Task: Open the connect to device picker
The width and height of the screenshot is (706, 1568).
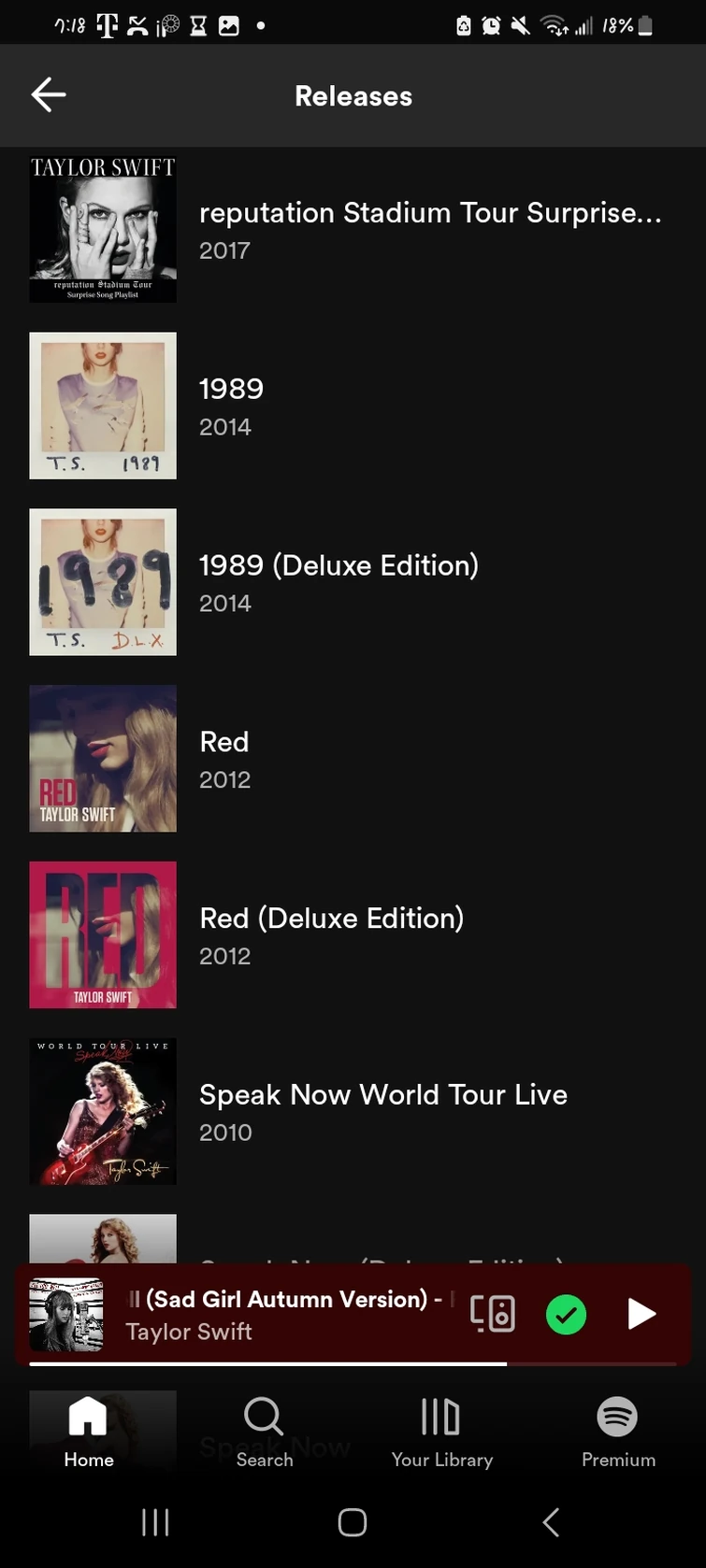Action: 493,1314
